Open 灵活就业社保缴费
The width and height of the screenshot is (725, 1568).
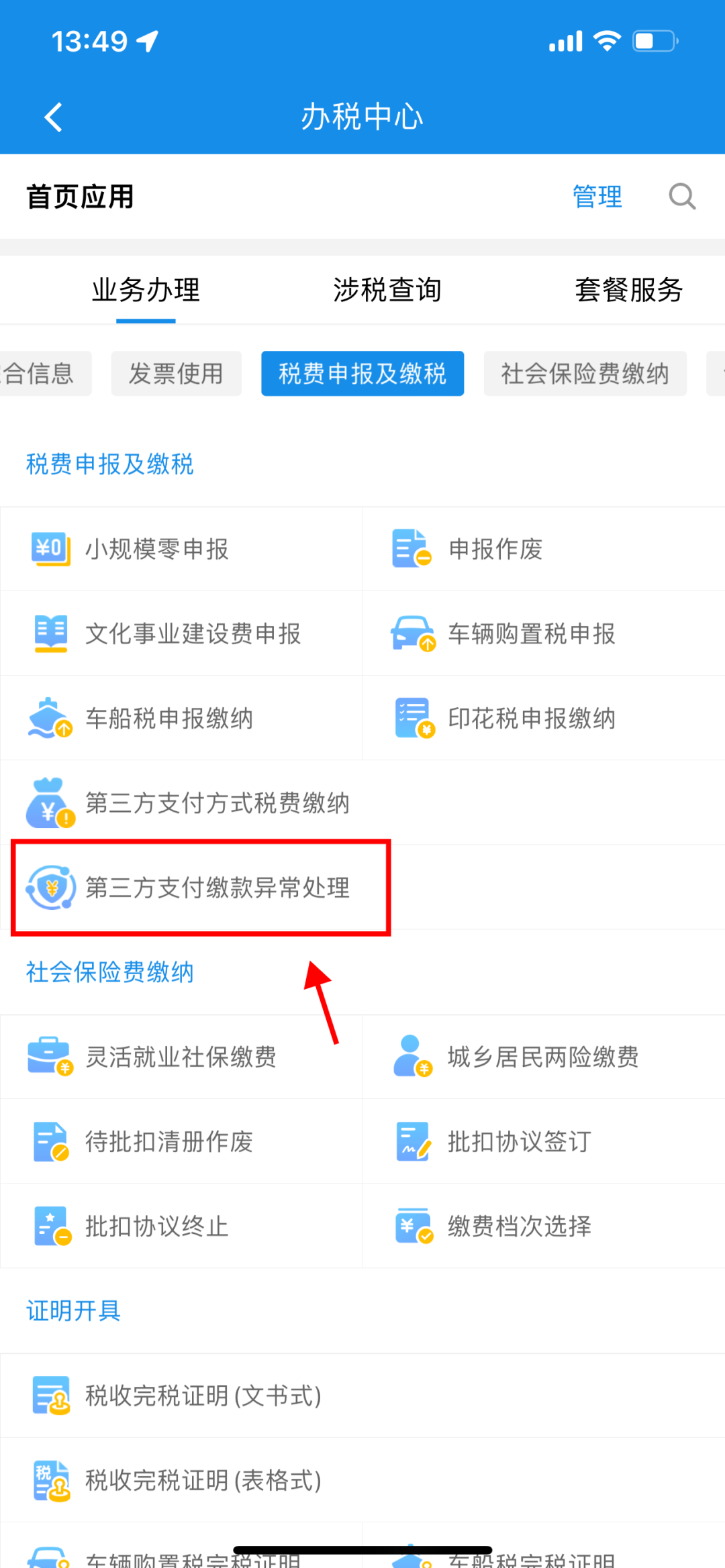181,1057
